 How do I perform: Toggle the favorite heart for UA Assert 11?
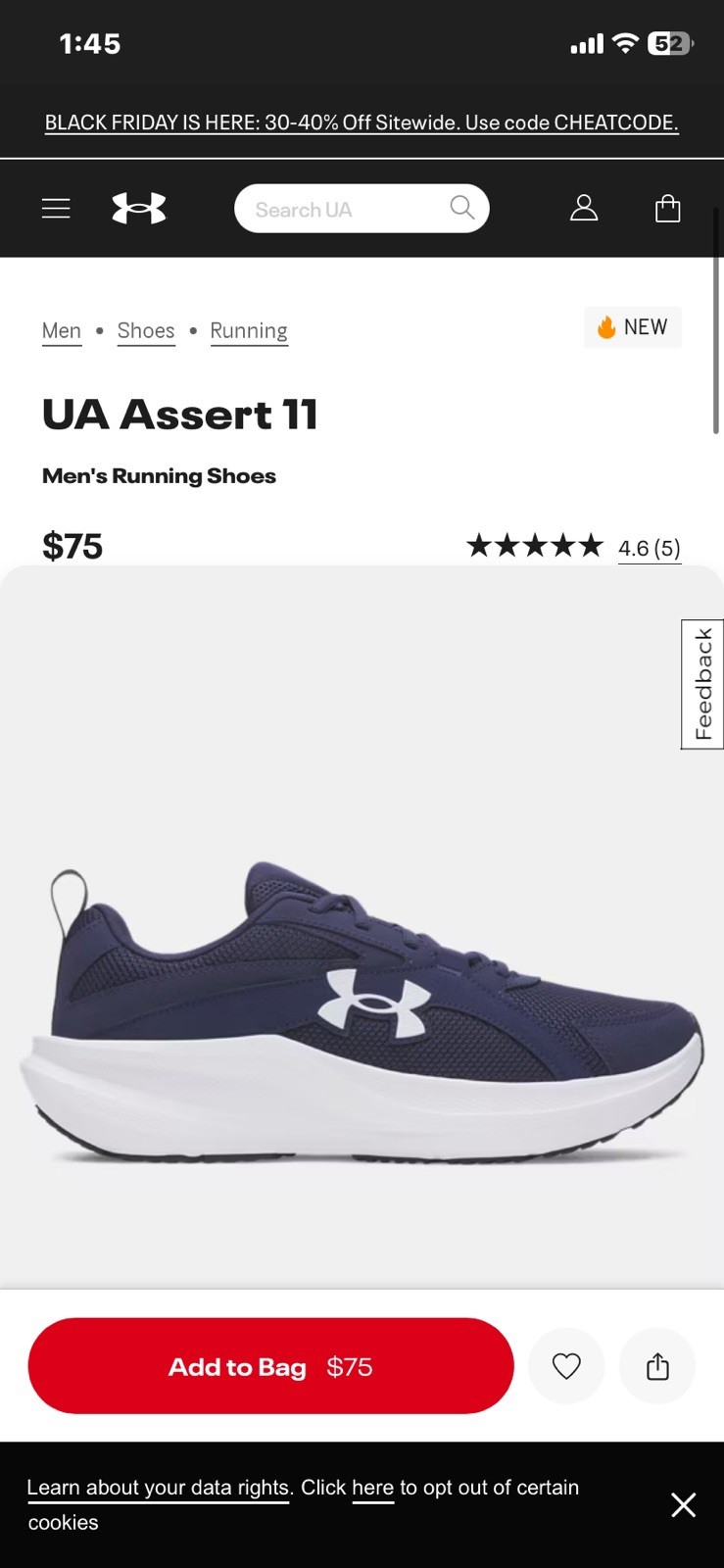pyautogui.click(x=566, y=1365)
